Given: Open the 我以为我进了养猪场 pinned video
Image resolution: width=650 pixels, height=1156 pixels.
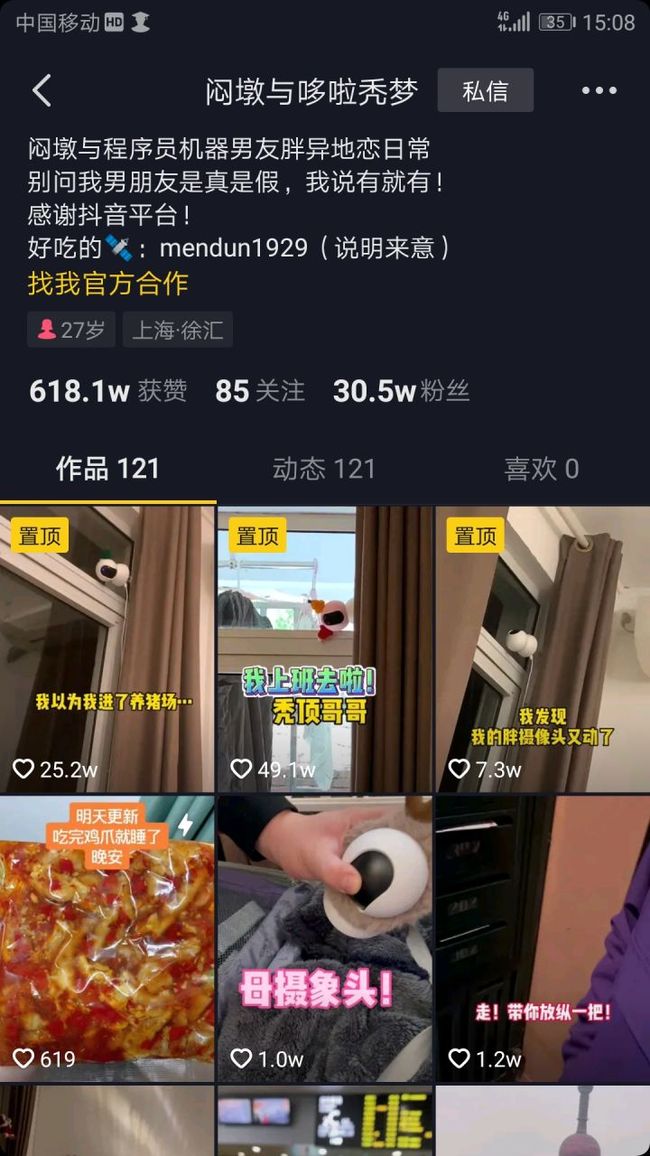Looking at the screenshot, I should pos(108,650).
